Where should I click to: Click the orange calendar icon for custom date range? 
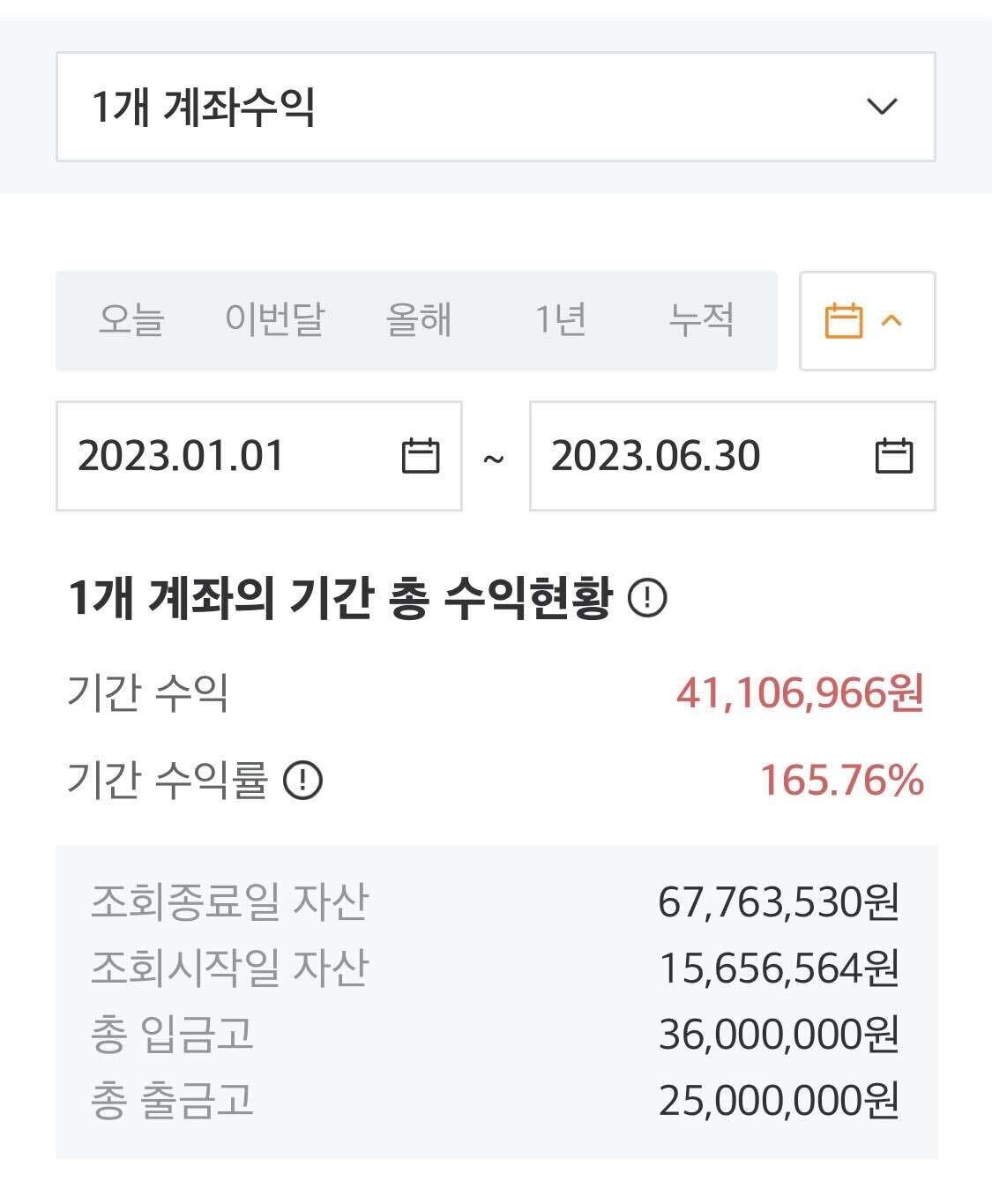844,320
